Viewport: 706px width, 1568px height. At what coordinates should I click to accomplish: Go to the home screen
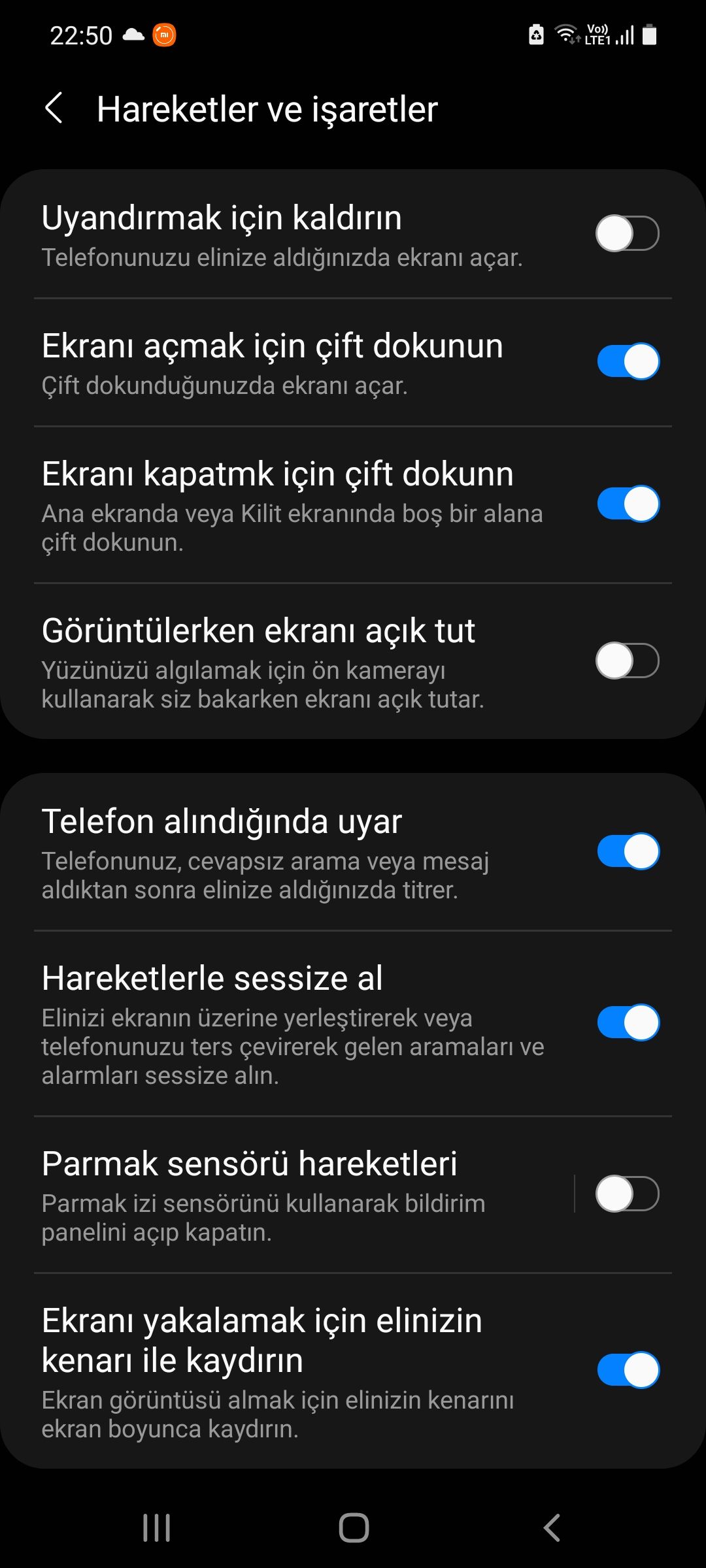click(x=354, y=1528)
